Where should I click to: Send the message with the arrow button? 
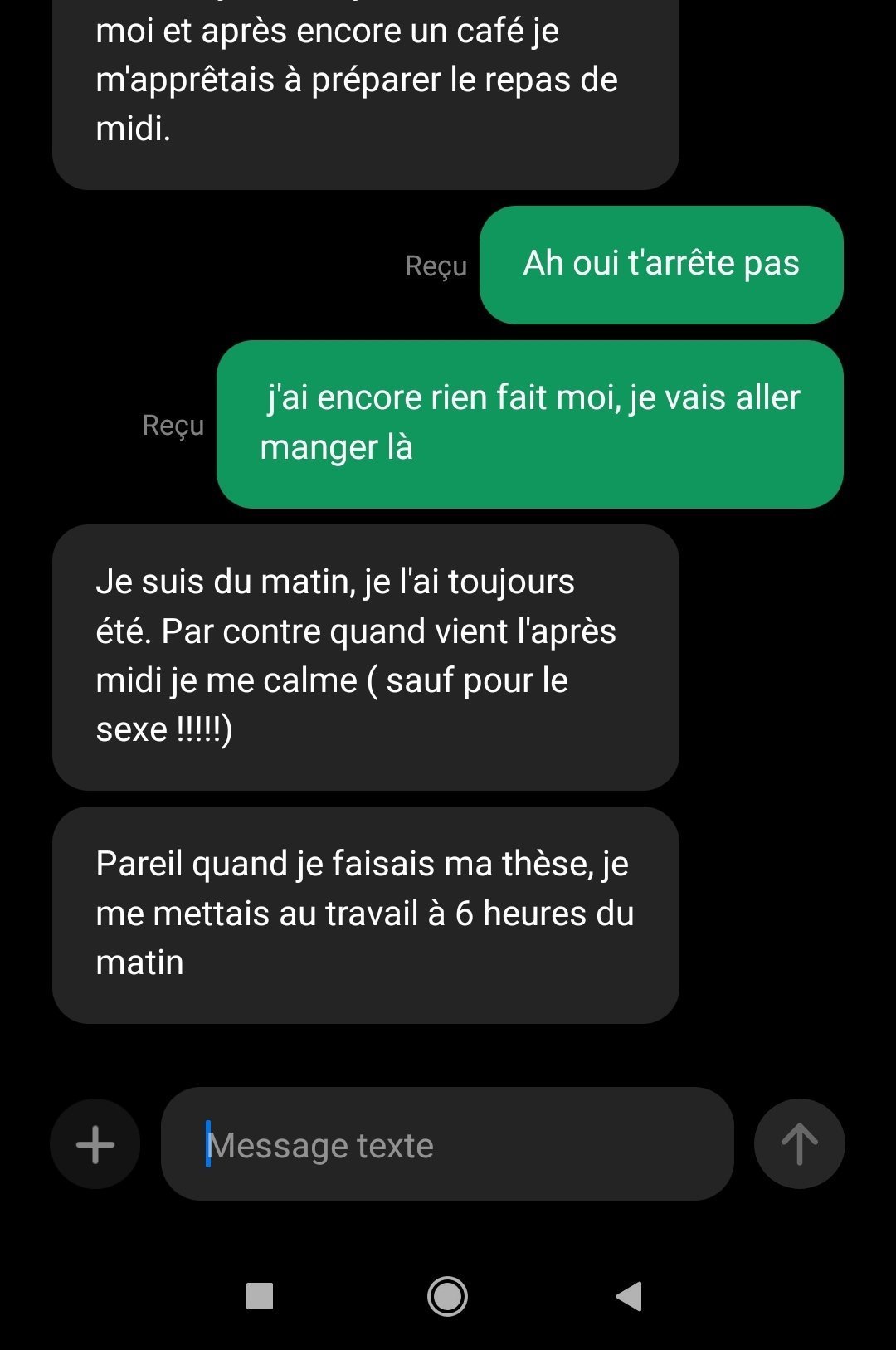pyautogui.click(x=799, y=1144)
